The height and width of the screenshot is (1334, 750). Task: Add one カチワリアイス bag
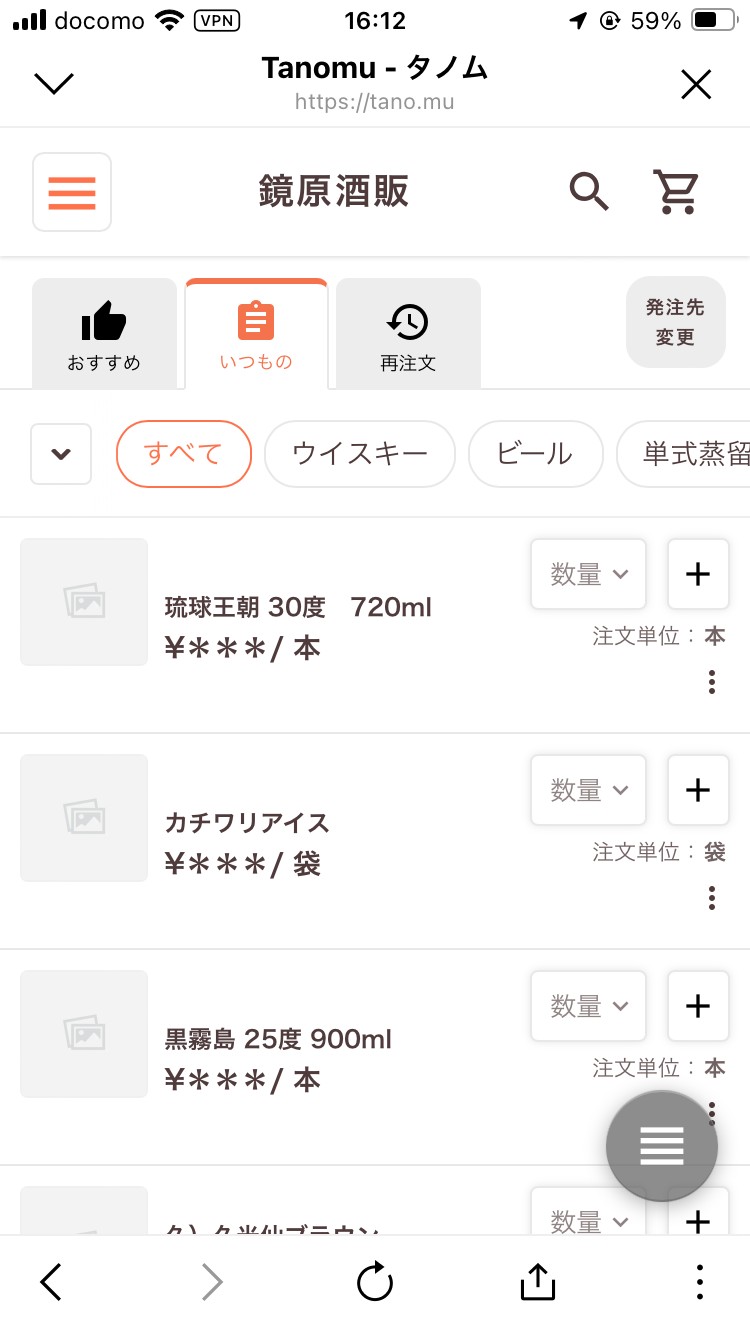coord(698,790)
